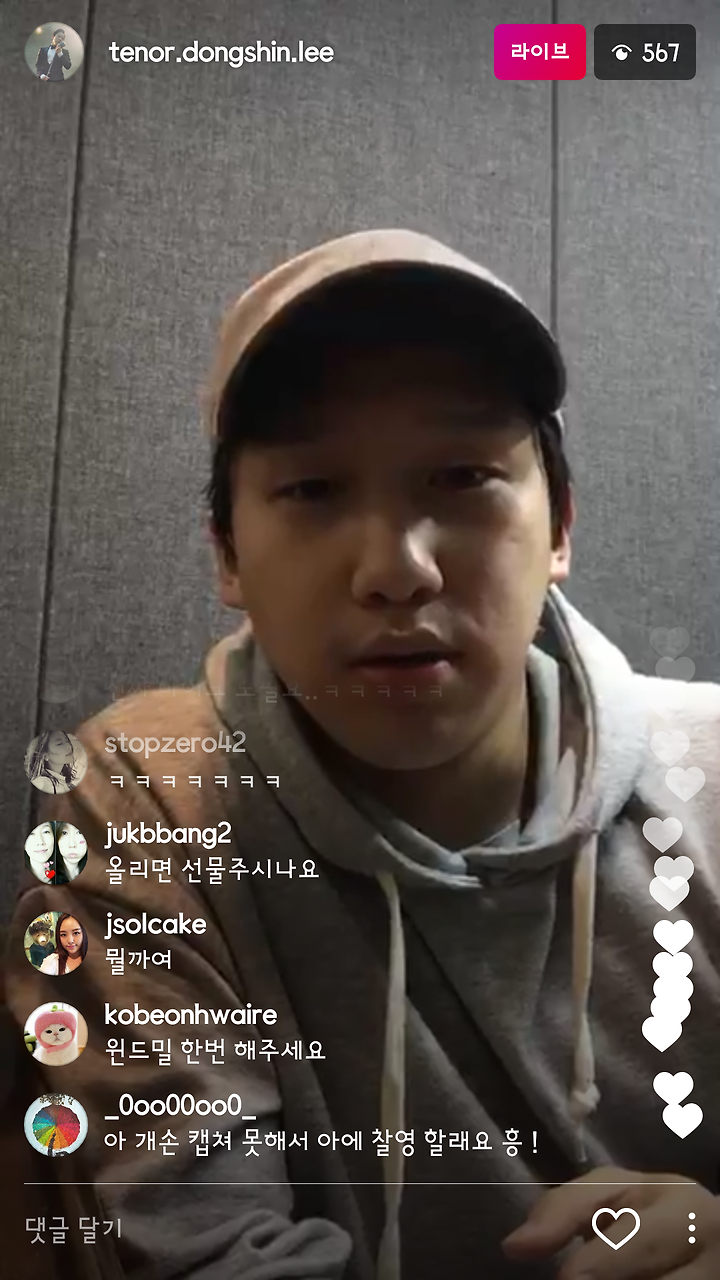Viewport: 720px width, 1280px height.
Task: Send a heart like to the live
Action: tap(616, 1228)
